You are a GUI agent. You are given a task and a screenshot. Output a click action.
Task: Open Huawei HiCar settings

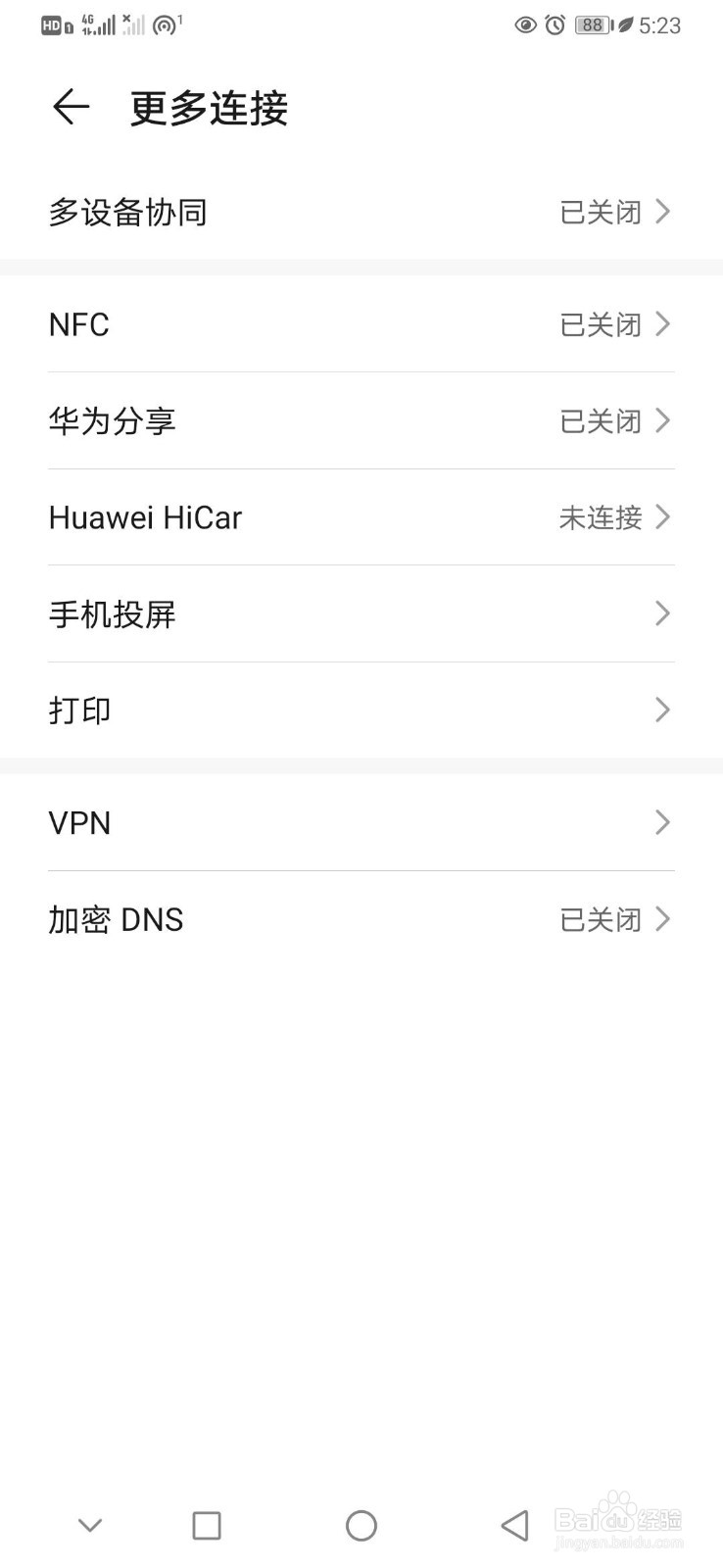[x=361, y=517]
